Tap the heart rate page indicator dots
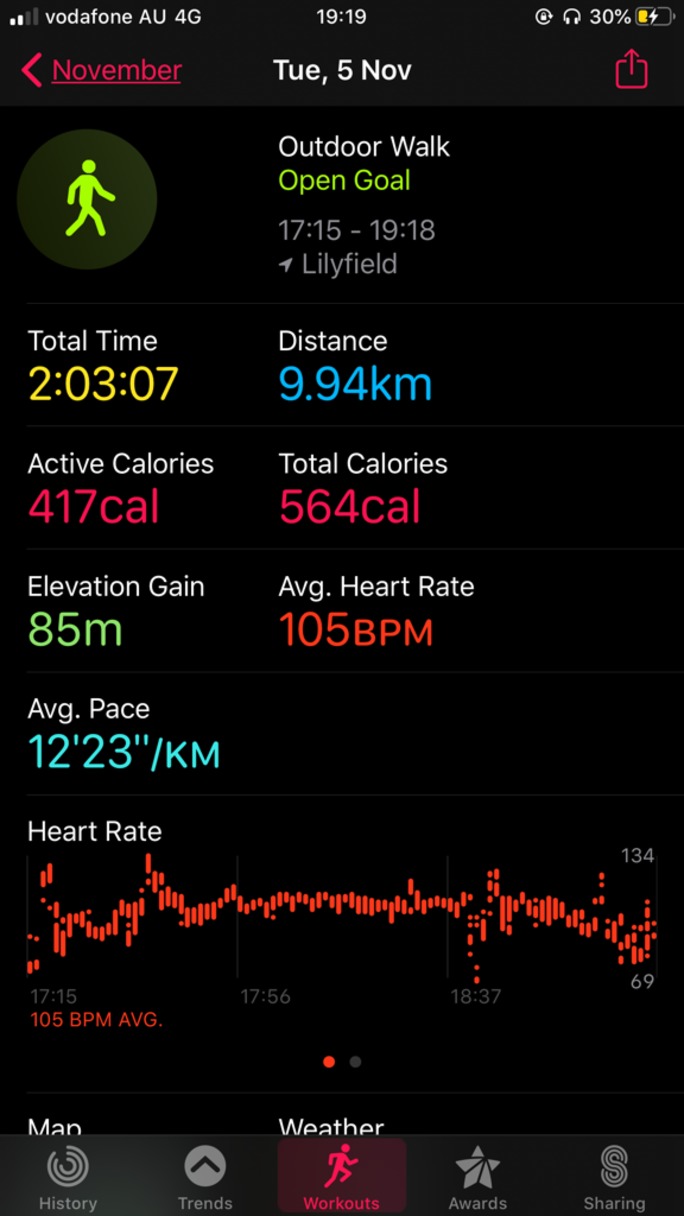Screen dimensions: 684x1216 [x=342, y=1062]
